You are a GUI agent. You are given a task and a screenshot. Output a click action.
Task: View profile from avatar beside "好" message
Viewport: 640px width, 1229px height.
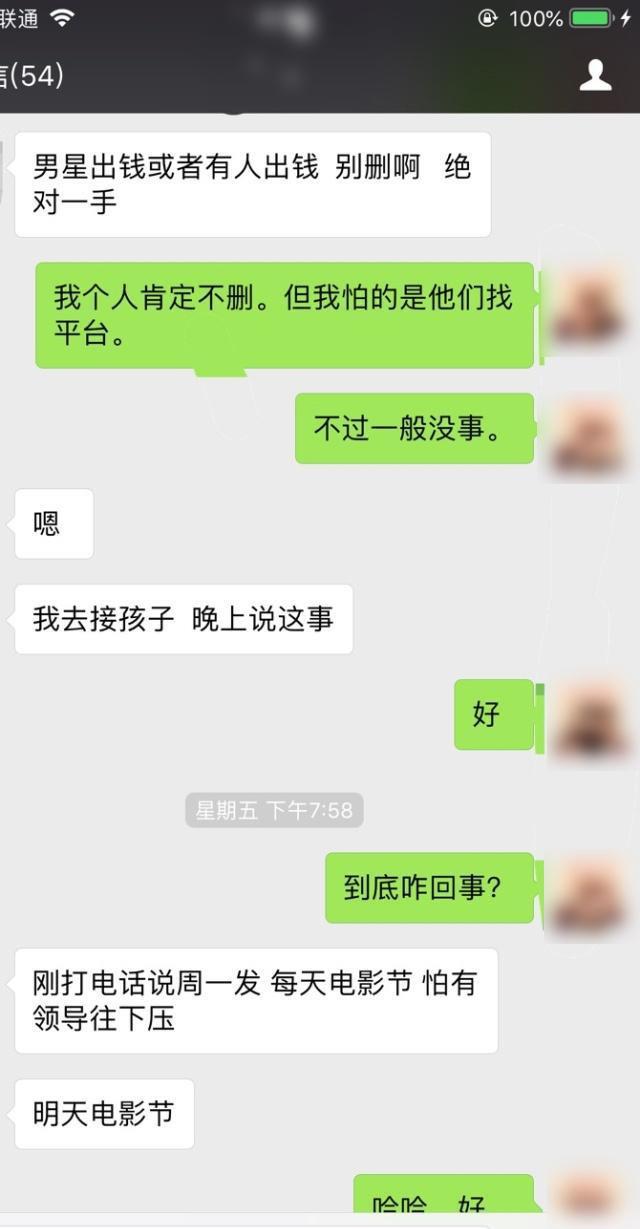click(587, 716)
